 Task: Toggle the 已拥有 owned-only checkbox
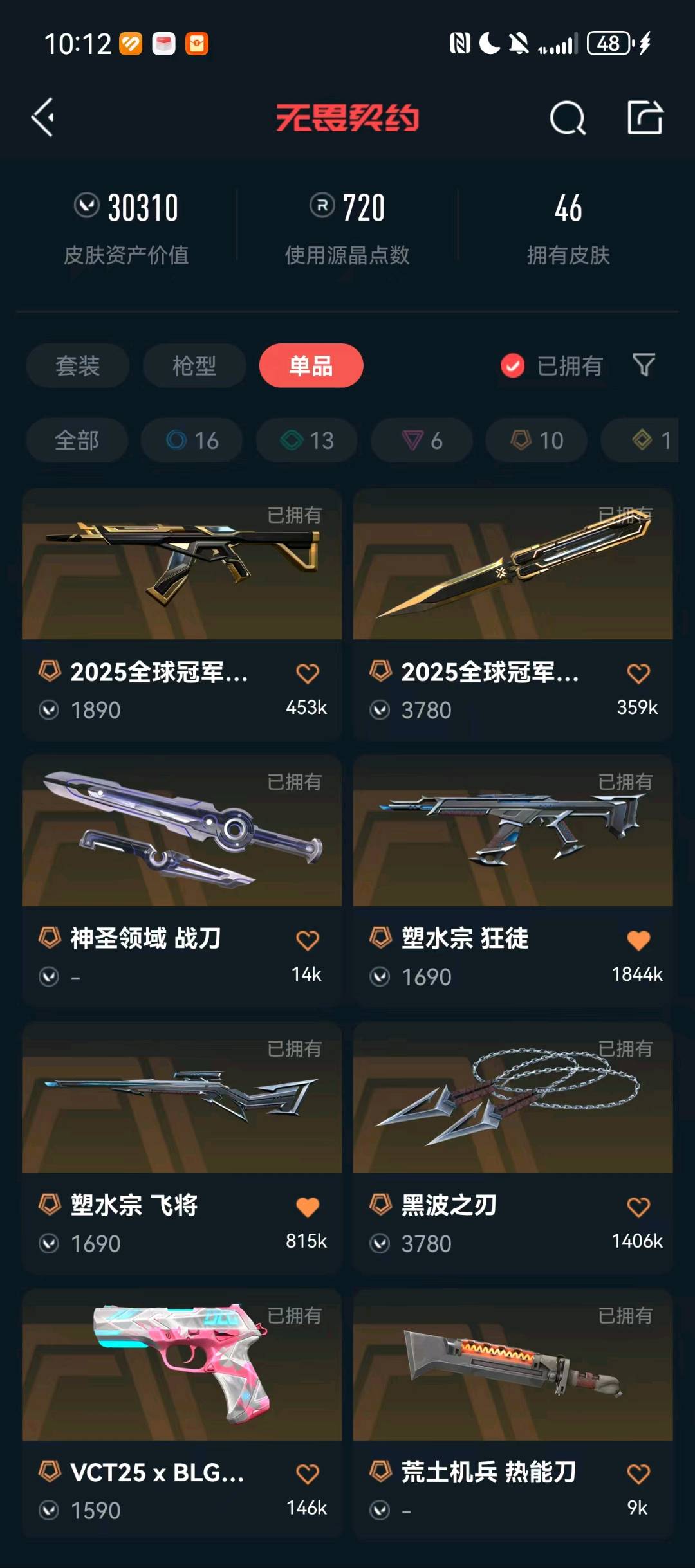coord(513,366)
